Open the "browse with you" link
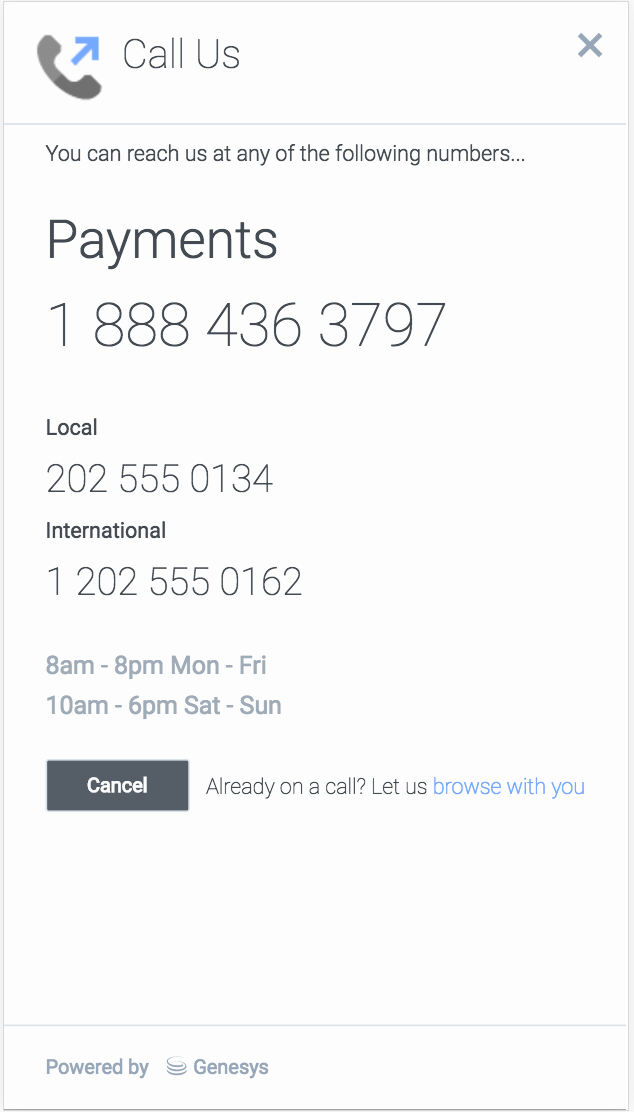The width and height of the screenshot is (634, 1112). (508, 787)
